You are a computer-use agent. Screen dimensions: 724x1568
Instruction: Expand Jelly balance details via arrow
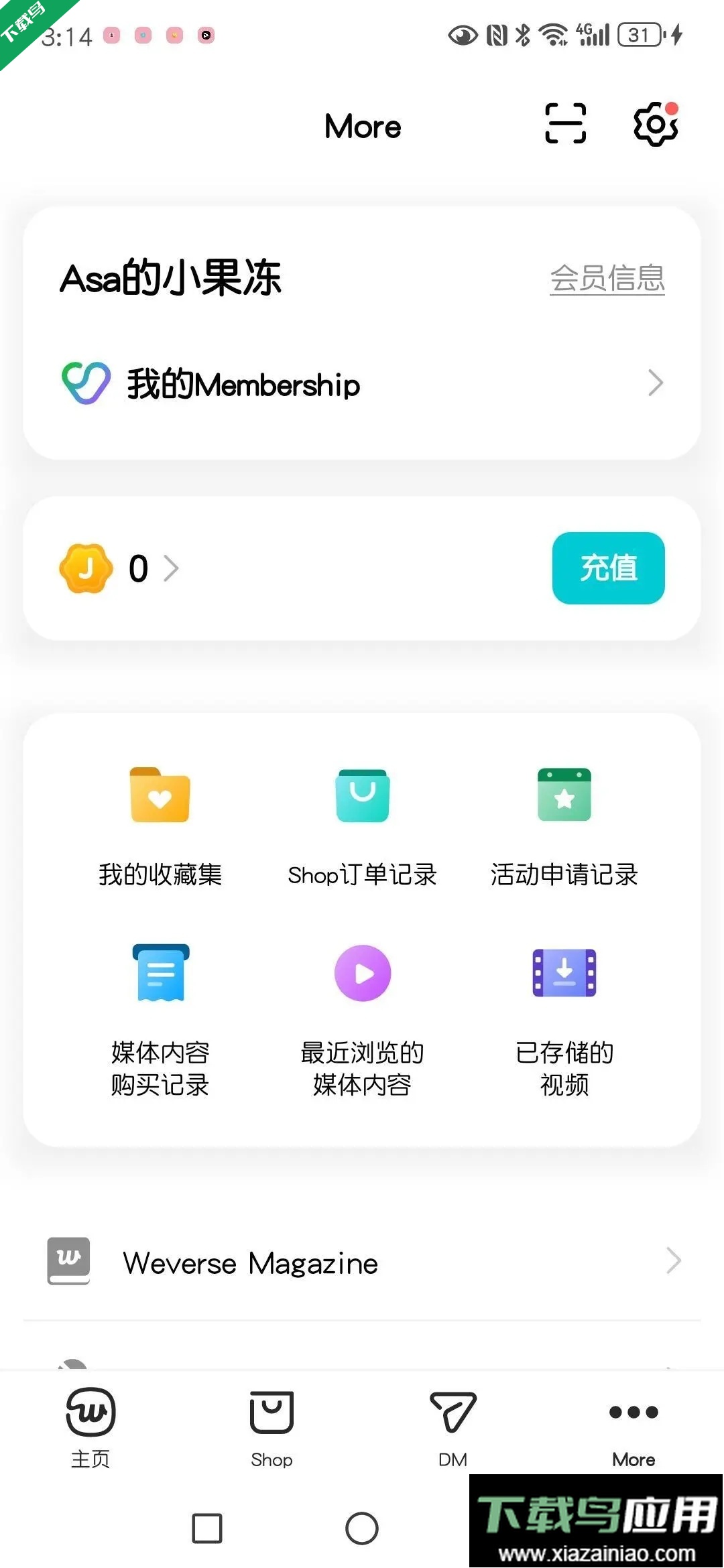tap(173, 569)
